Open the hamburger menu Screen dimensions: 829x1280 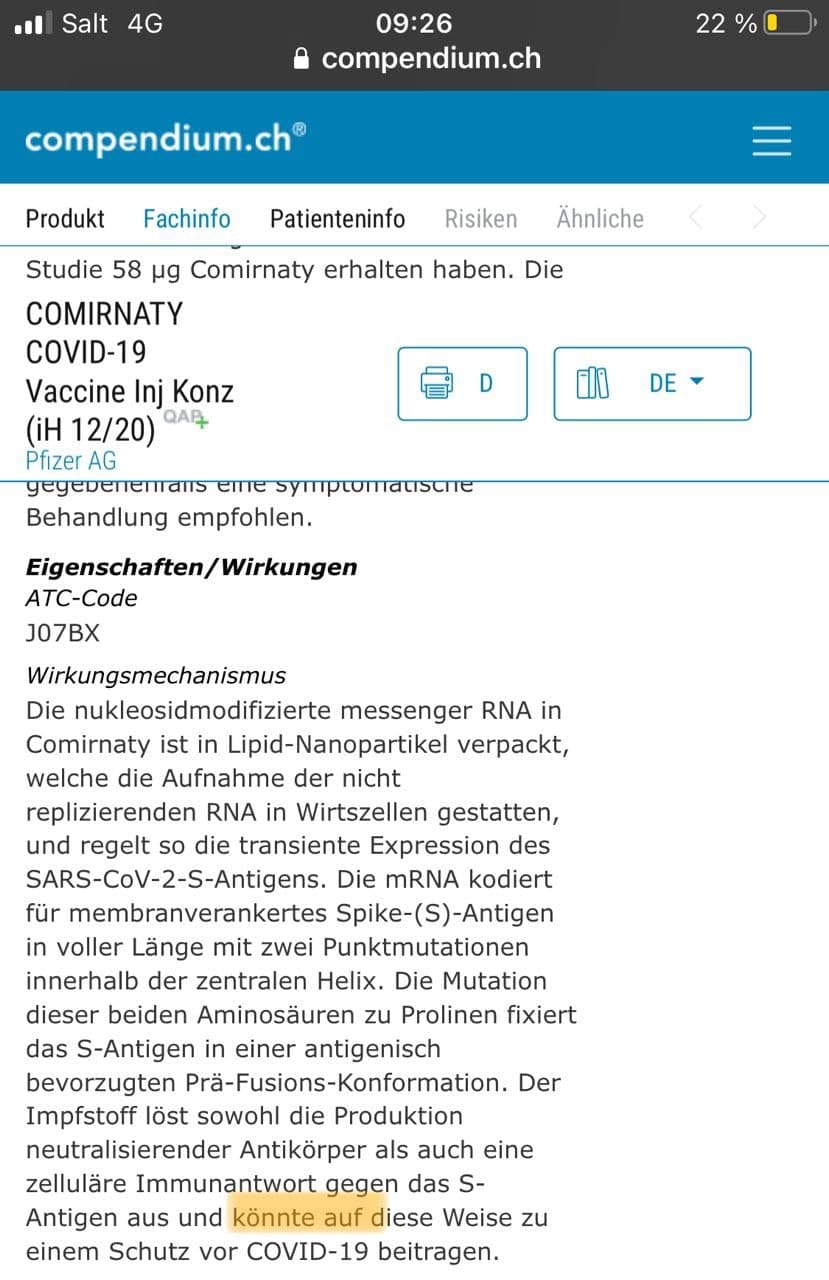coord(771,140)
